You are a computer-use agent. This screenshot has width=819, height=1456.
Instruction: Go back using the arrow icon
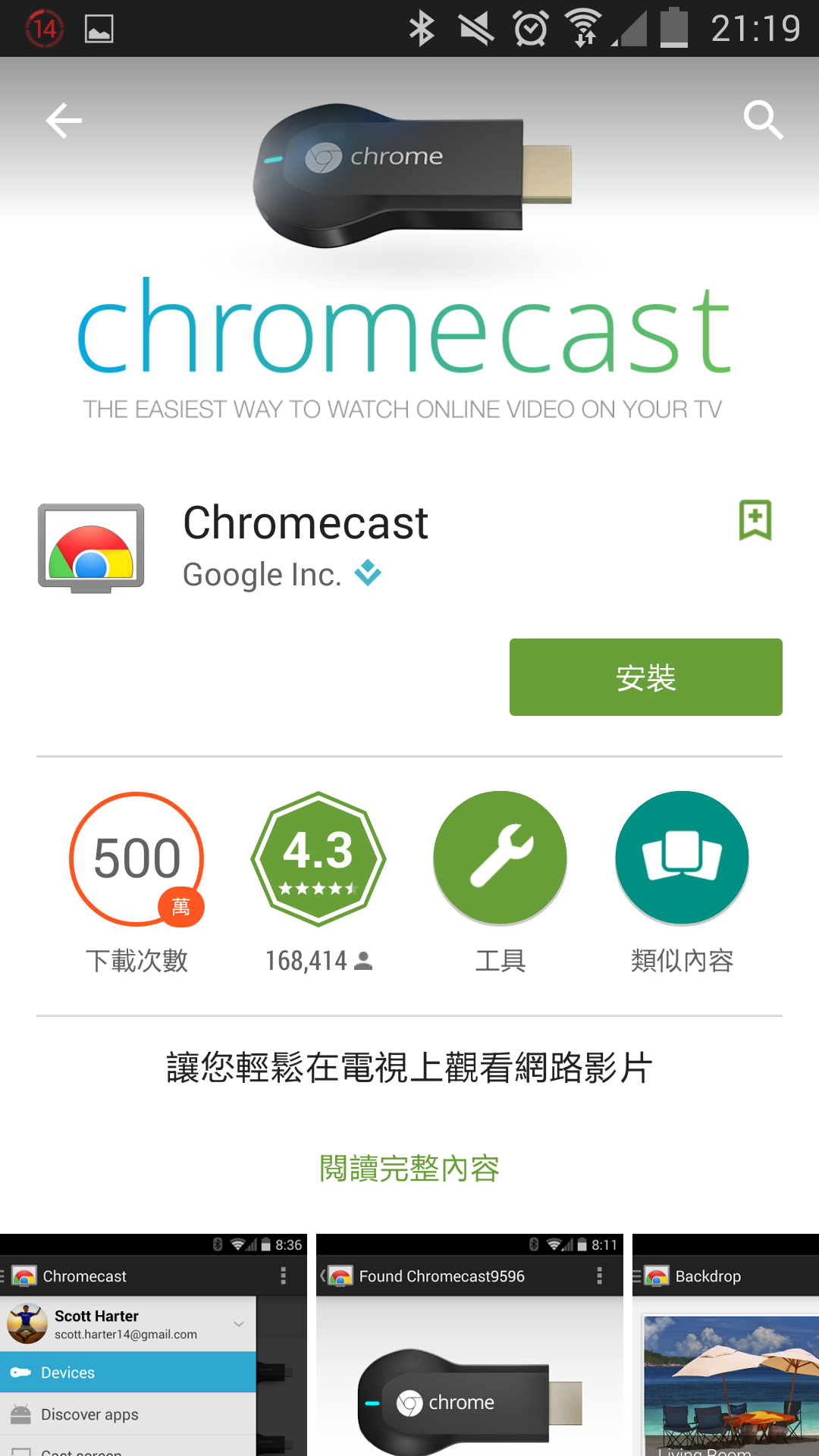click(x=64, y=121)
